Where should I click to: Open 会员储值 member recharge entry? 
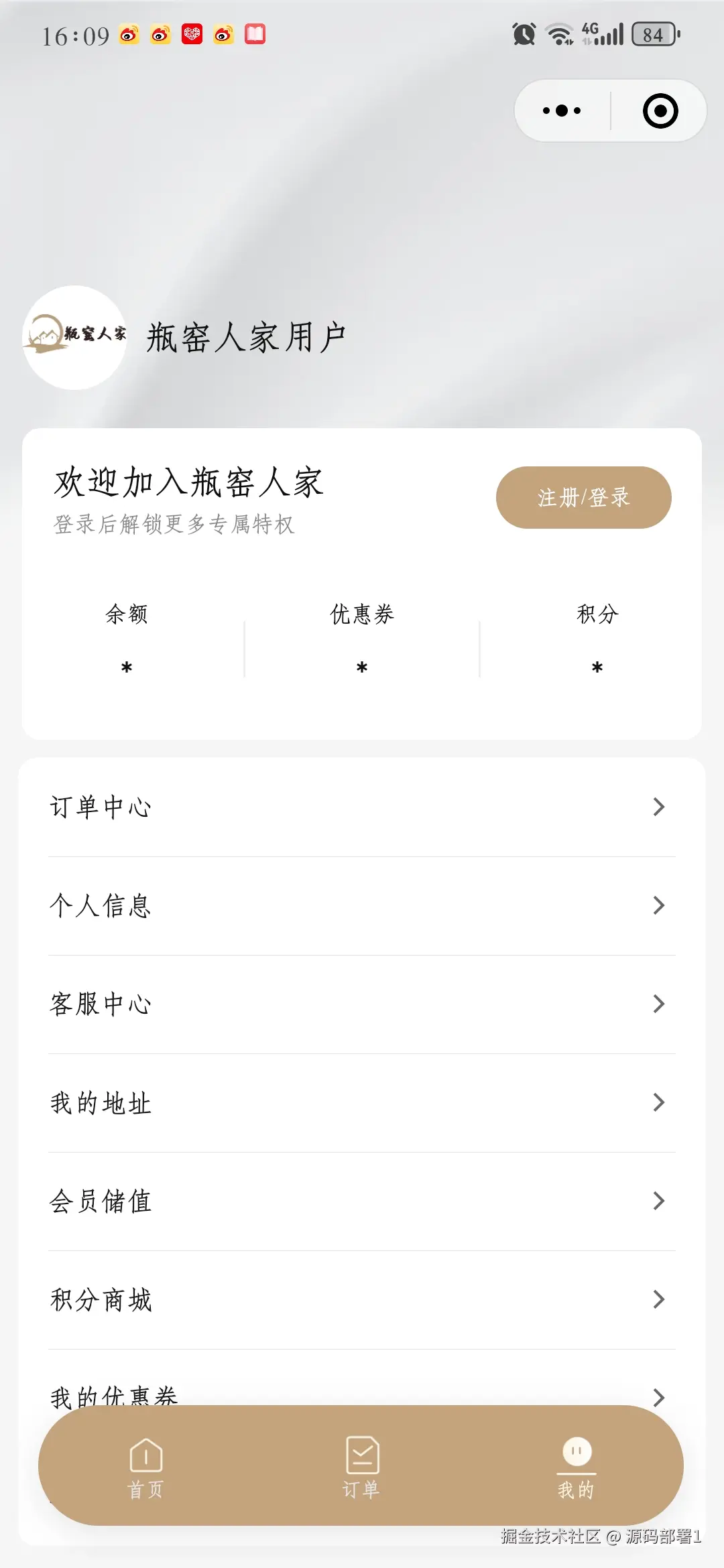362,1201
